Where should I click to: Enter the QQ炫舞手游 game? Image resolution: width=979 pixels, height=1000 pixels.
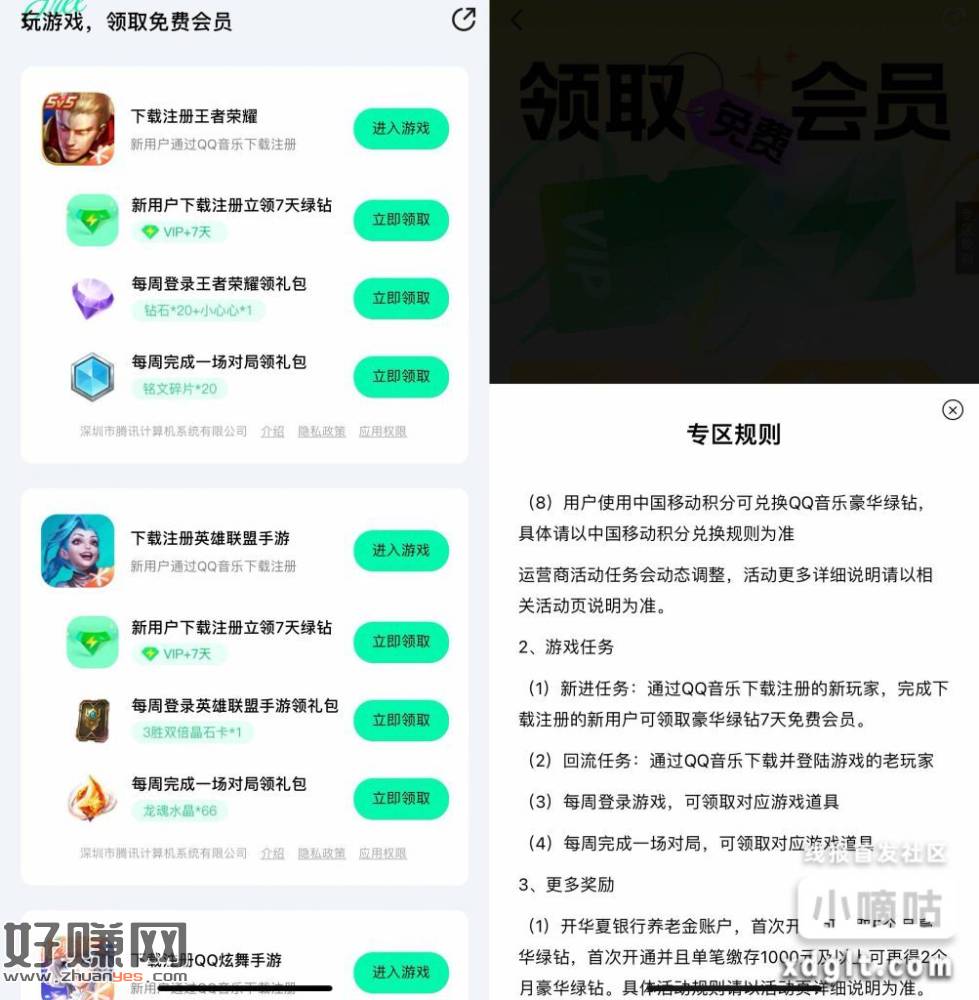coord(401,972)
